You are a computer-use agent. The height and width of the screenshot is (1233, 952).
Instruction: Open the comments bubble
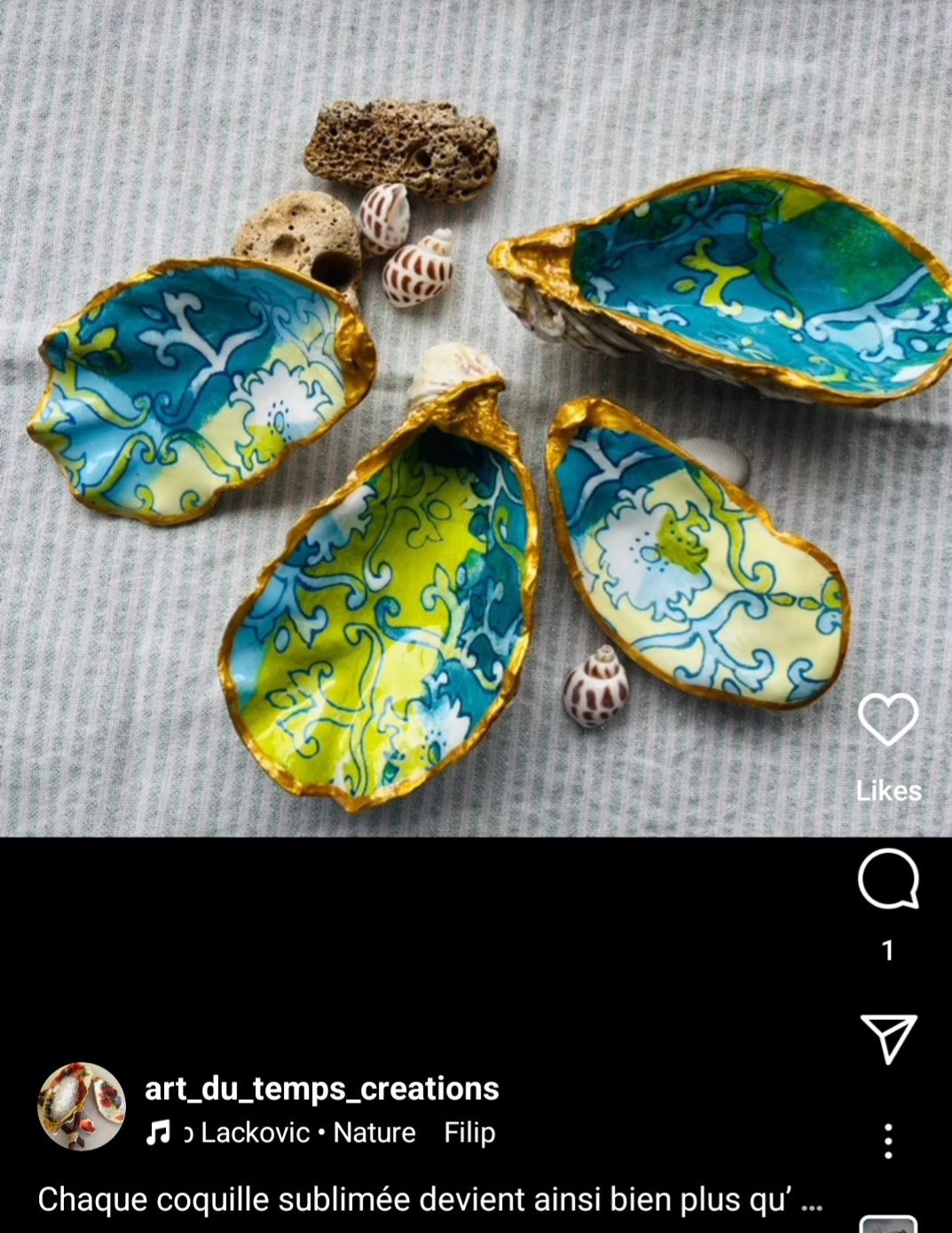(x=888, y=879)
